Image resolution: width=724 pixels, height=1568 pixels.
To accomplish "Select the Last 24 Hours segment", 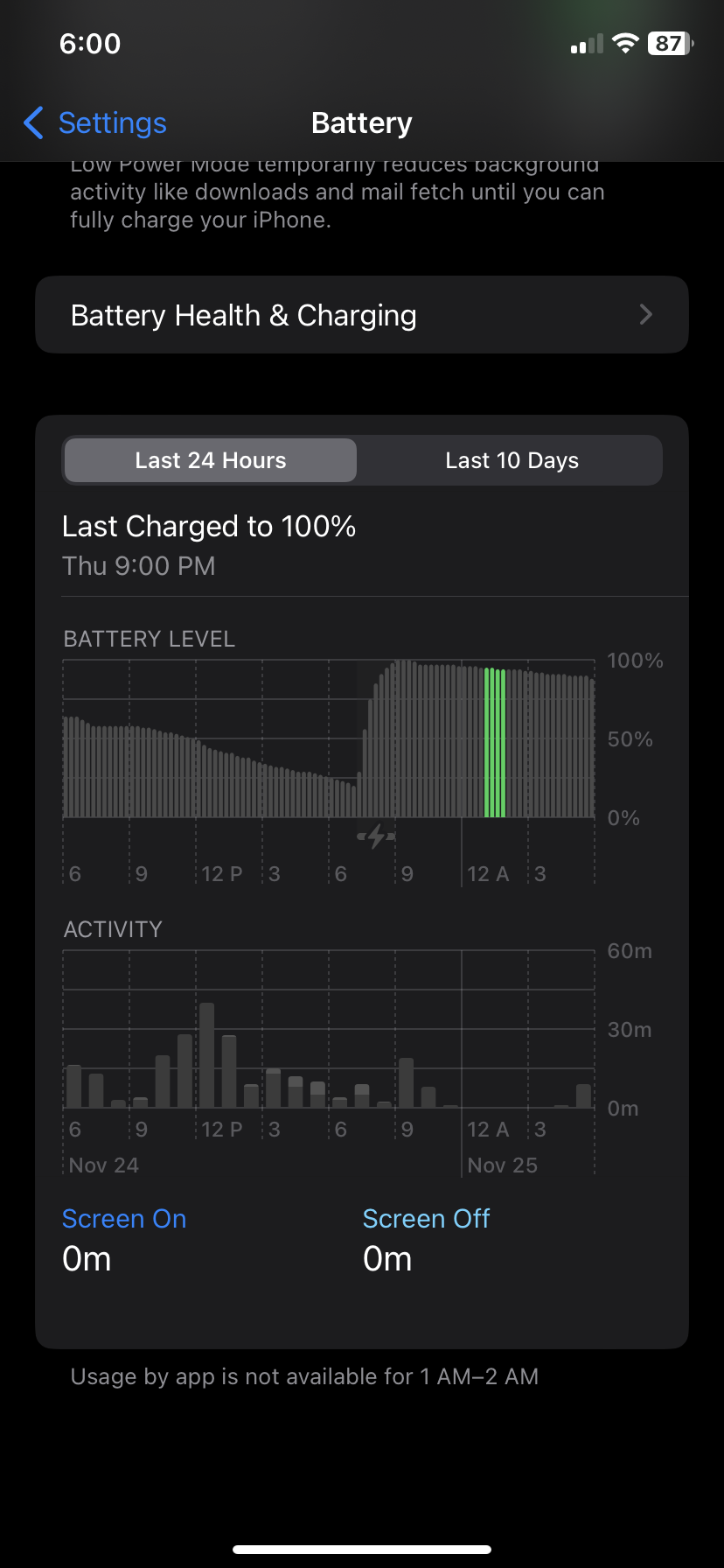I will pos(211,460).
